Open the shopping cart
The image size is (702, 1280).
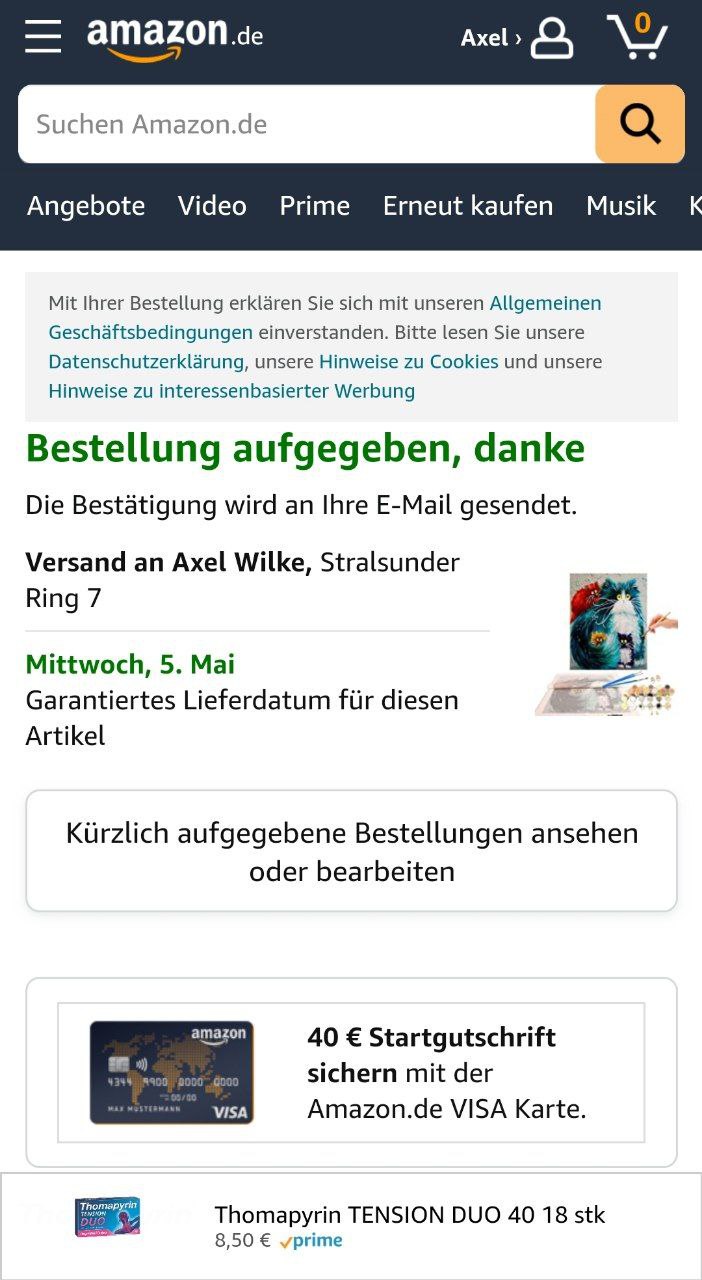click(x=637, y=37)
